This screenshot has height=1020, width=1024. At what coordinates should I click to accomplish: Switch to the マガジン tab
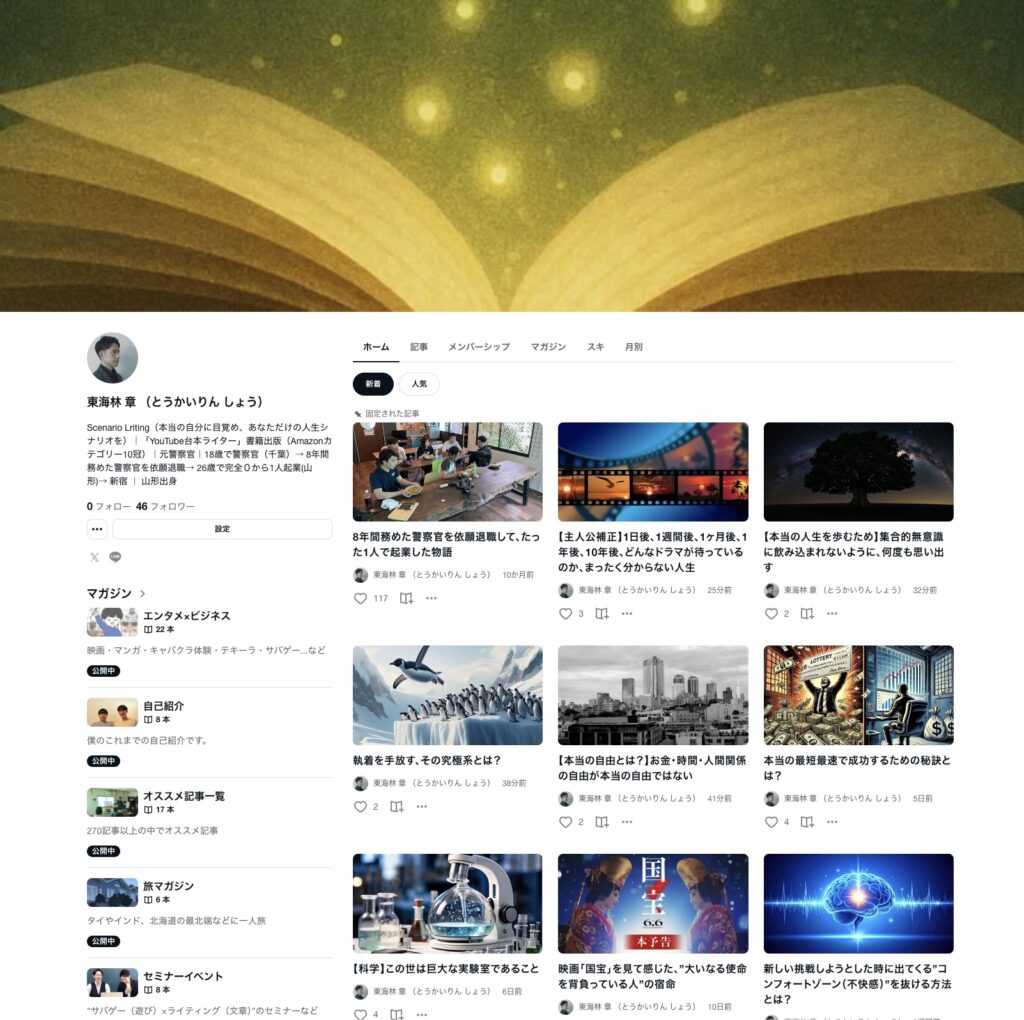[x=548, y=347]
